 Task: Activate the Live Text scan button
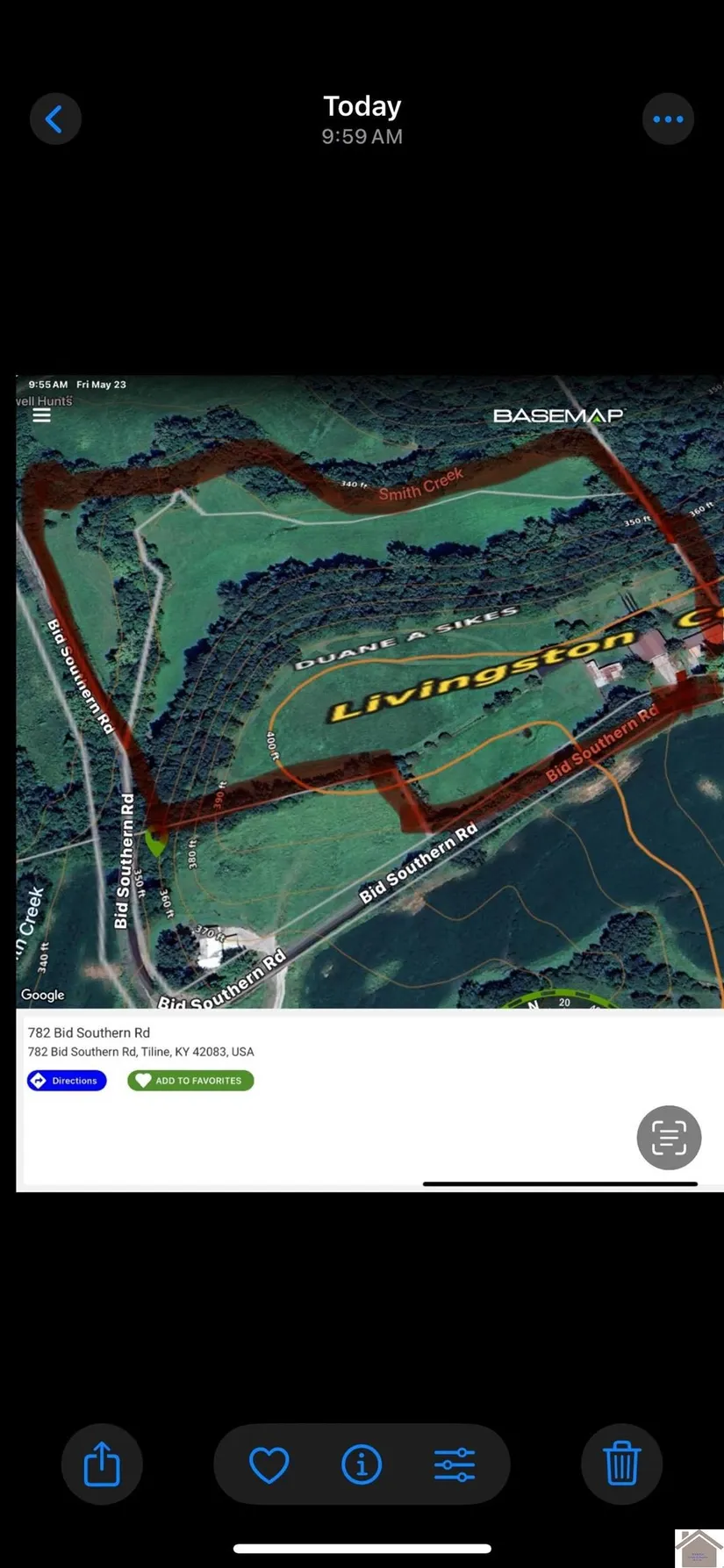pyautogui.click(x=669, y=1137)
